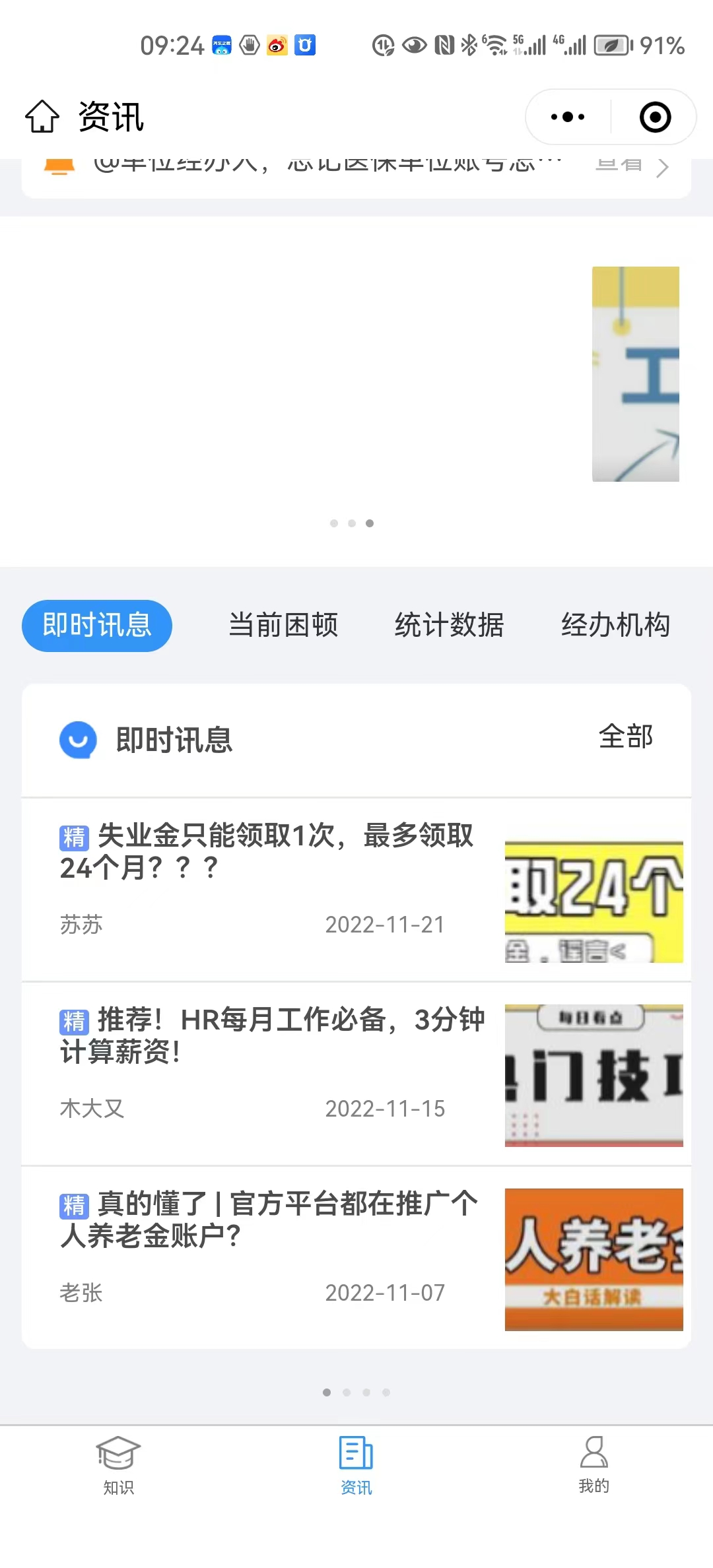The image size is (713, 1568).
Task: Switch to the 统计数据 category
Action: (x=449, y=625)
